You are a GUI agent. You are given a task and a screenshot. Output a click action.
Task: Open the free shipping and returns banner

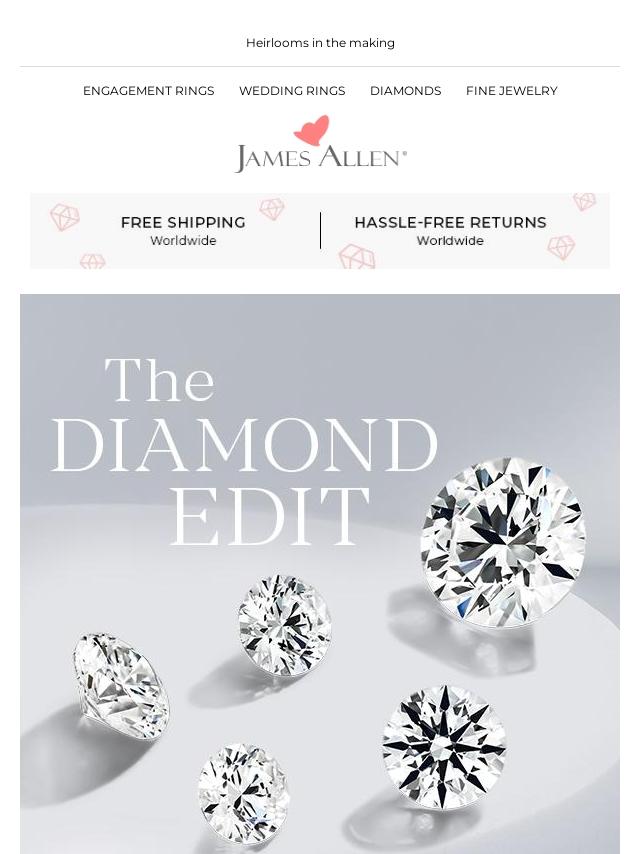pyautogui.click(x=320, y=231)
